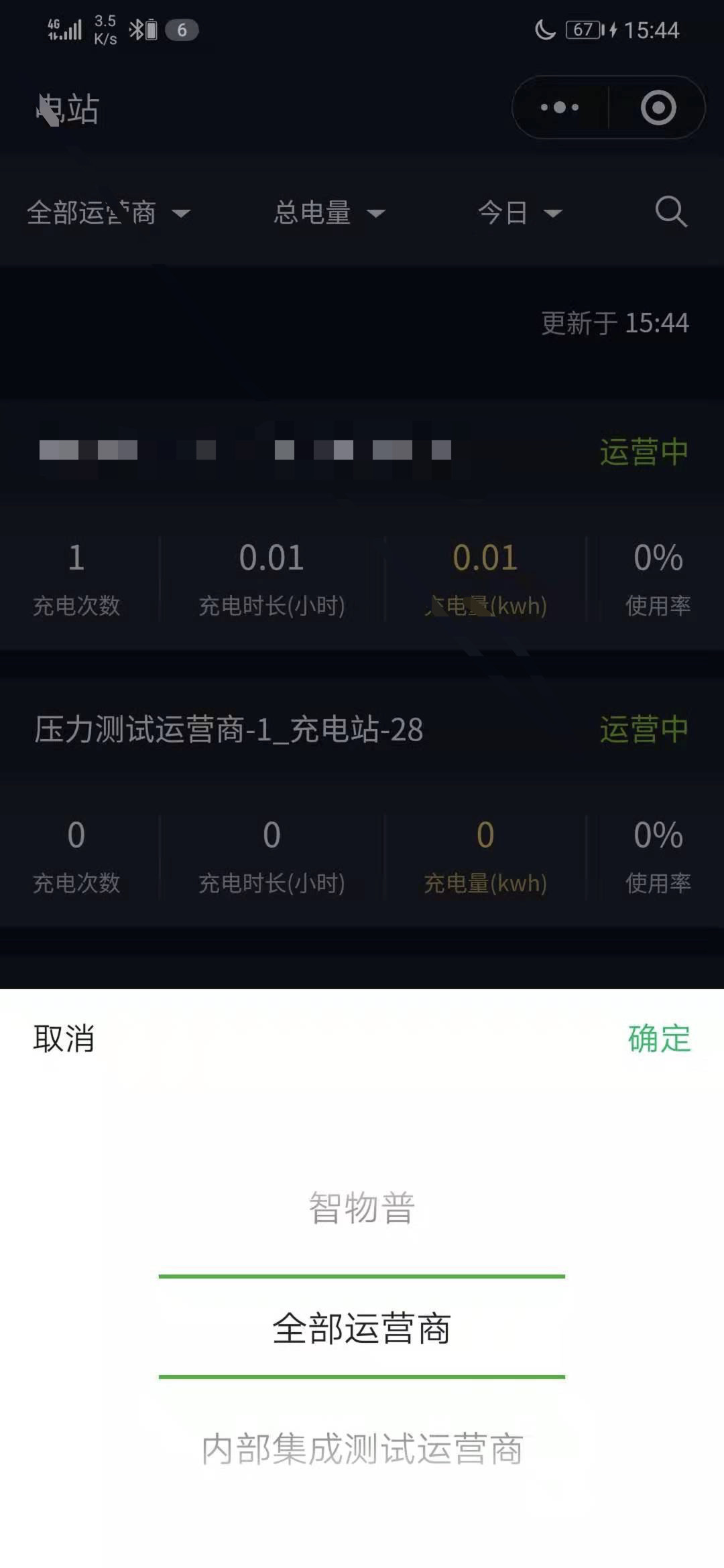Select the 全部运营商 picker option
Image resolution: width=724 pixels, height=1568 pixels.
[361, 1328]
